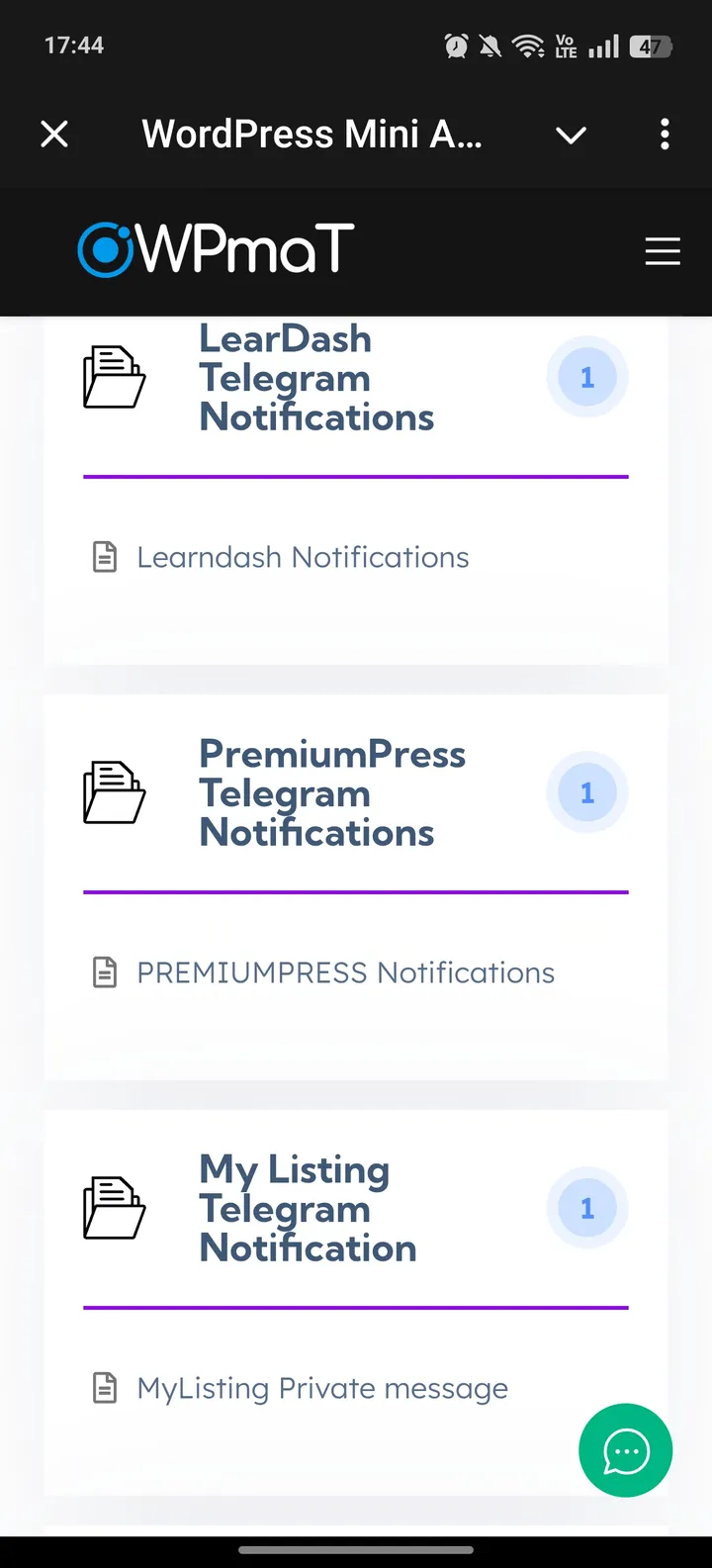Open LearDash Telegram Notifications category
Image resolution: width=712 pixels, height=1568 pixels.
(315, 379)
